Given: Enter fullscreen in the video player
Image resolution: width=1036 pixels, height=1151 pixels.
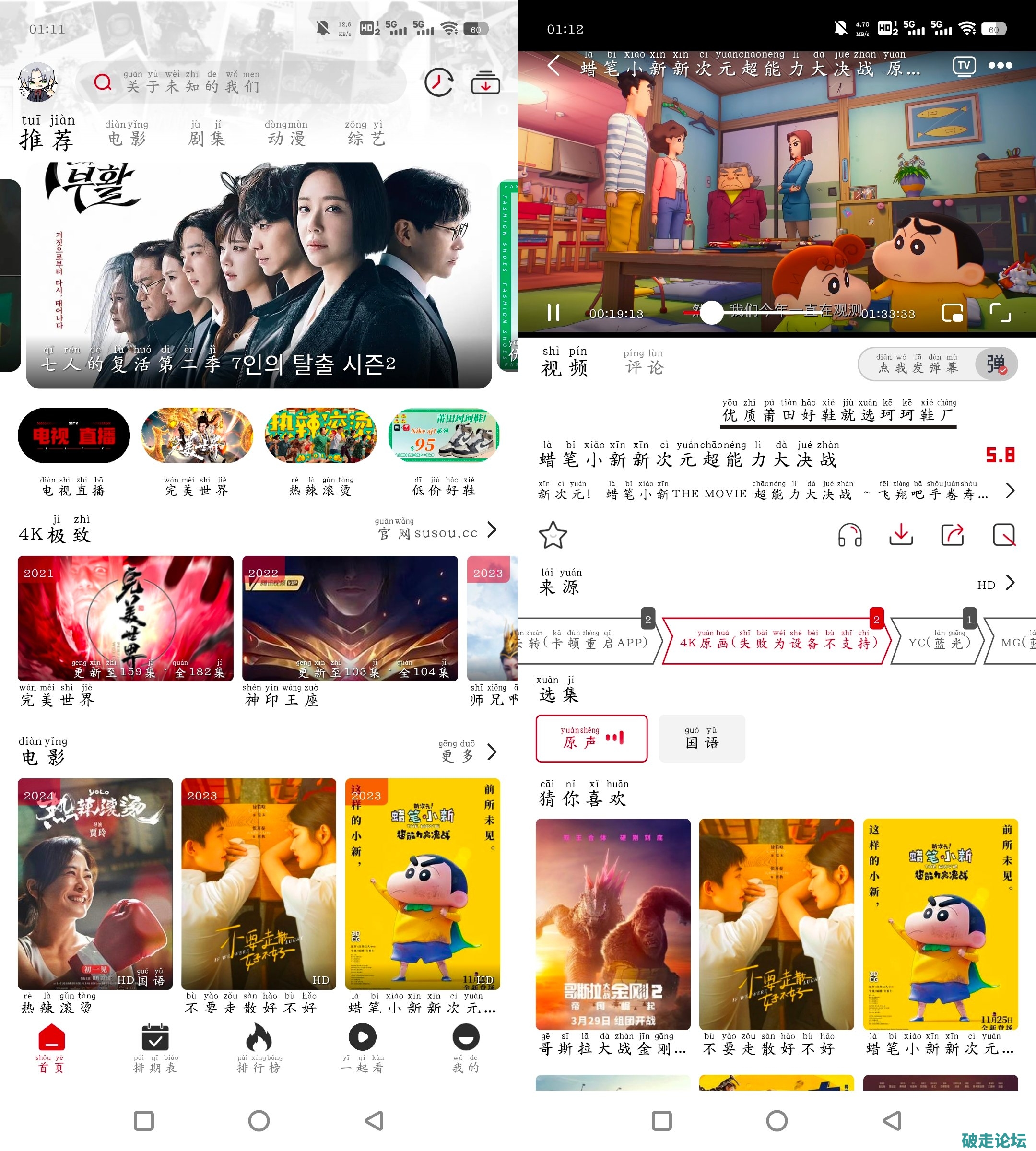Looking at the screenshot, I should click(x=1000, y=313).
